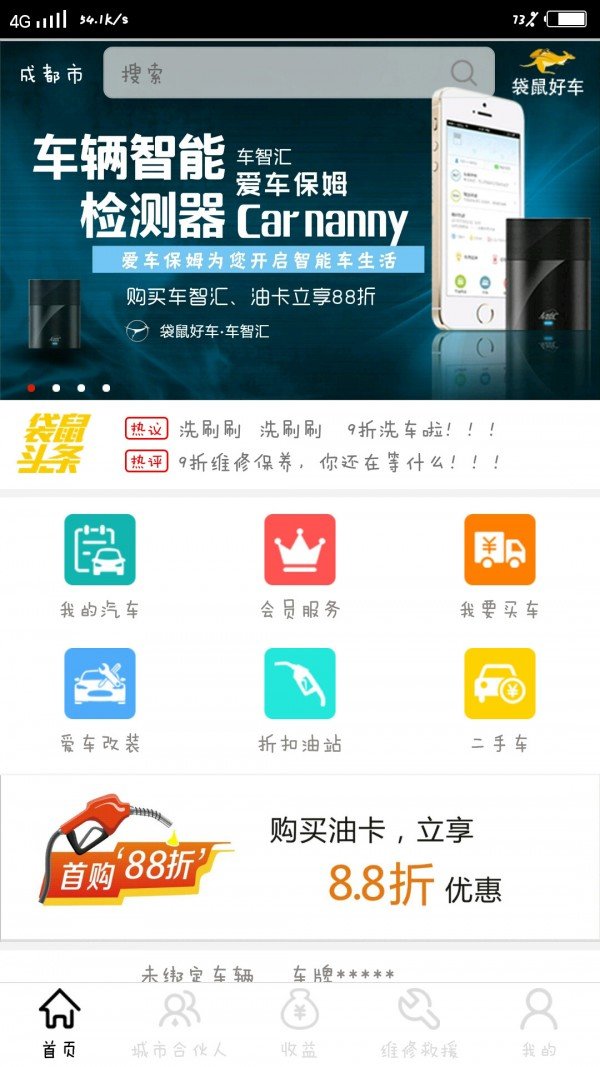Open the 成都市 city selector
The height and width of the screenshot is (1067, 600).
click(x=51, y=74)
